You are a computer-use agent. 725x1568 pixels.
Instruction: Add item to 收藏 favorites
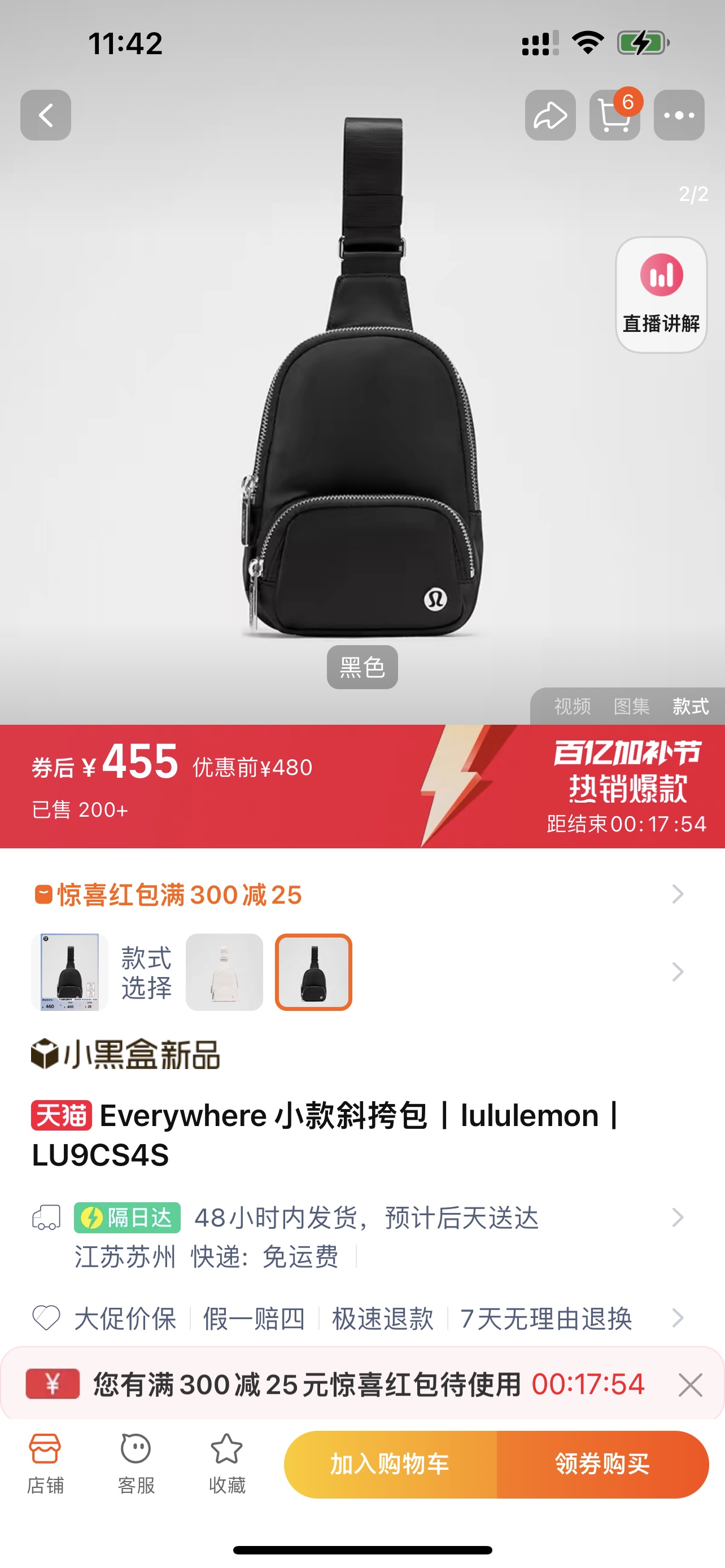point(226,1464)
